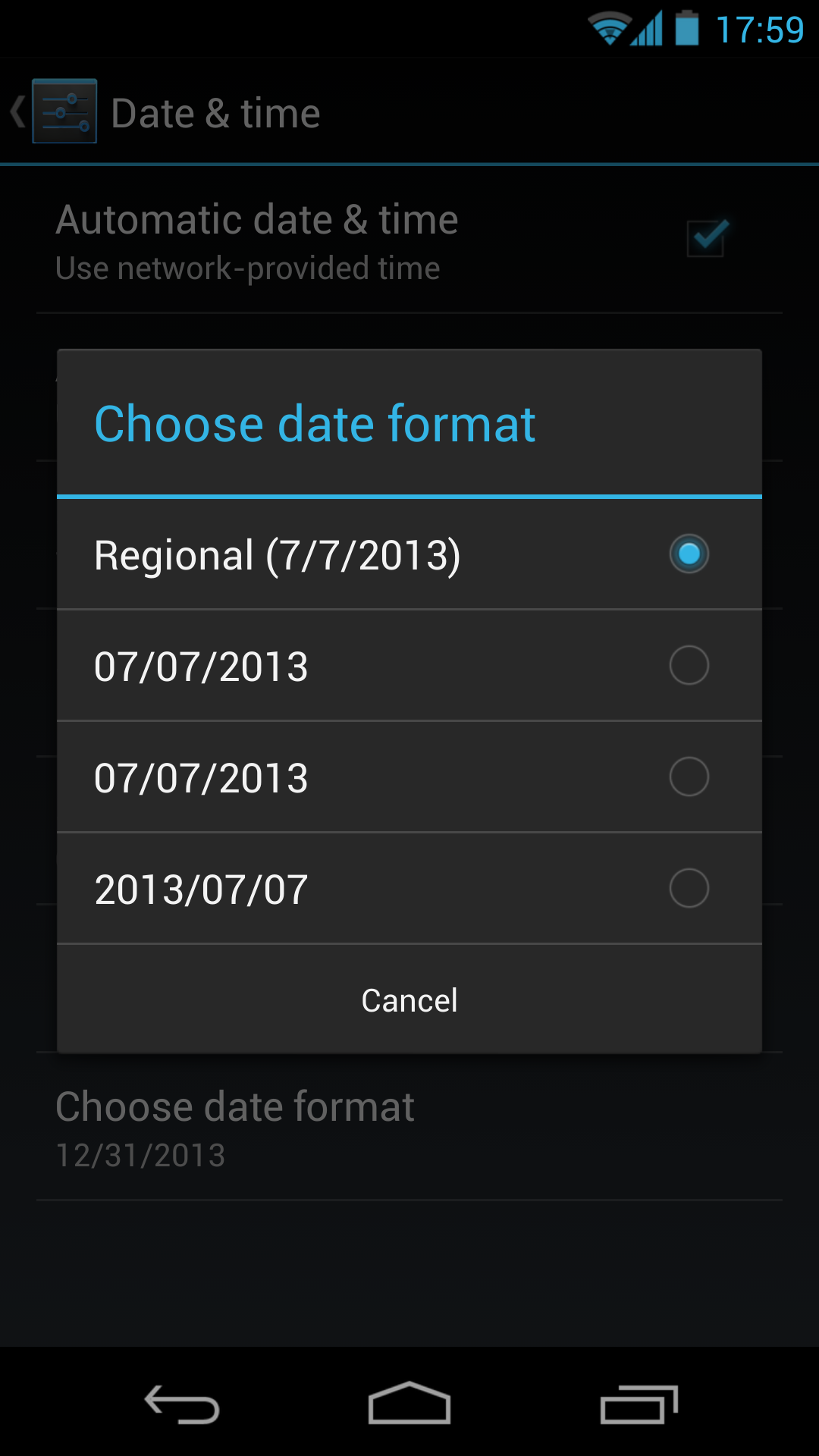Choose the 2013/07/07 date format
The height and width of the screenshot is (1456, 819).
(x=409, y=889)
